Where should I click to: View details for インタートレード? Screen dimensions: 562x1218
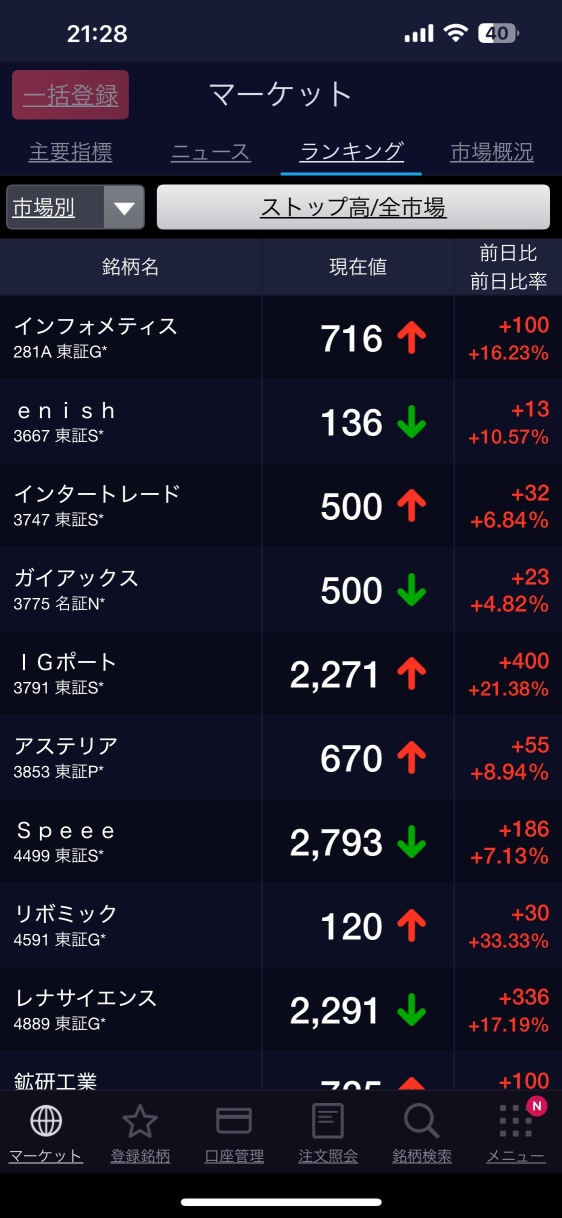(281, 505)
